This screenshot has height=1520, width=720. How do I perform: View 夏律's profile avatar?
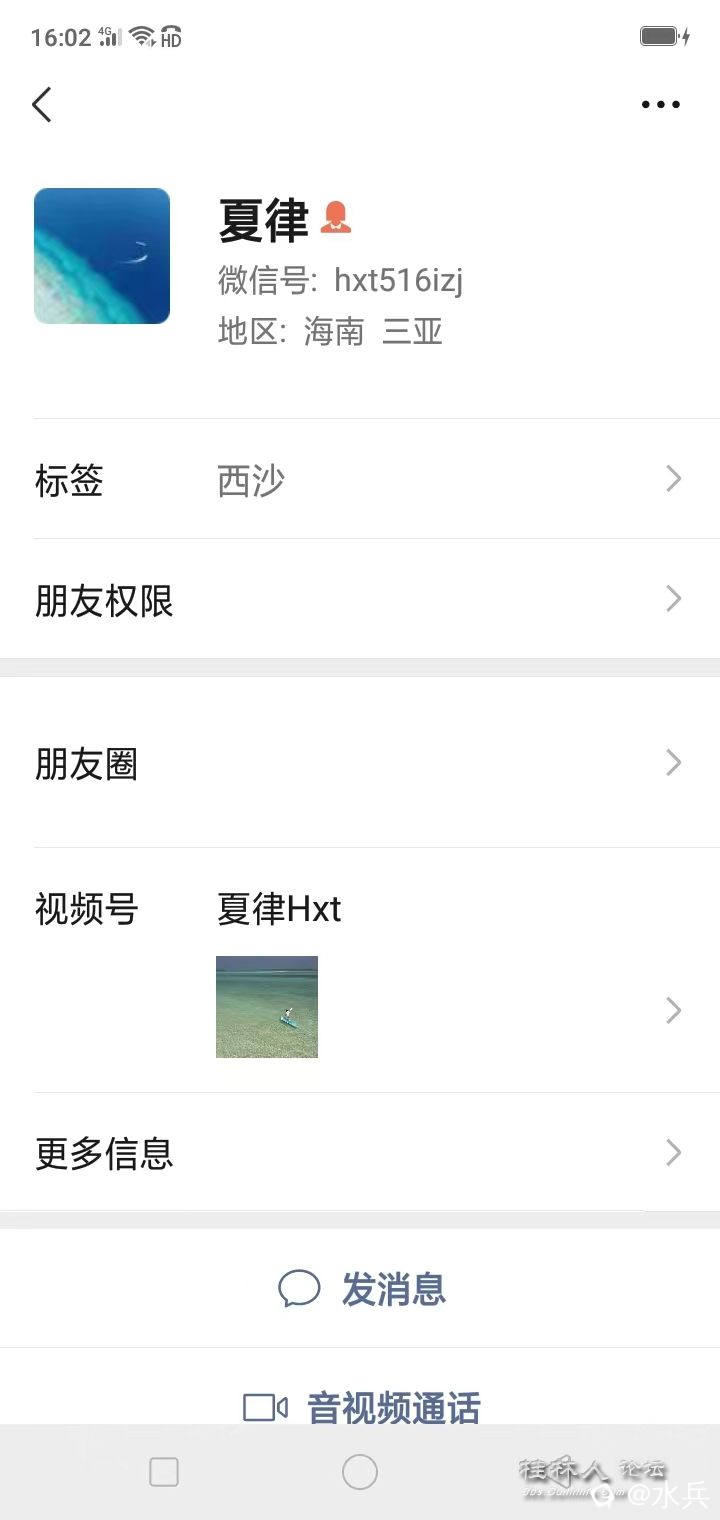[102, 256]
